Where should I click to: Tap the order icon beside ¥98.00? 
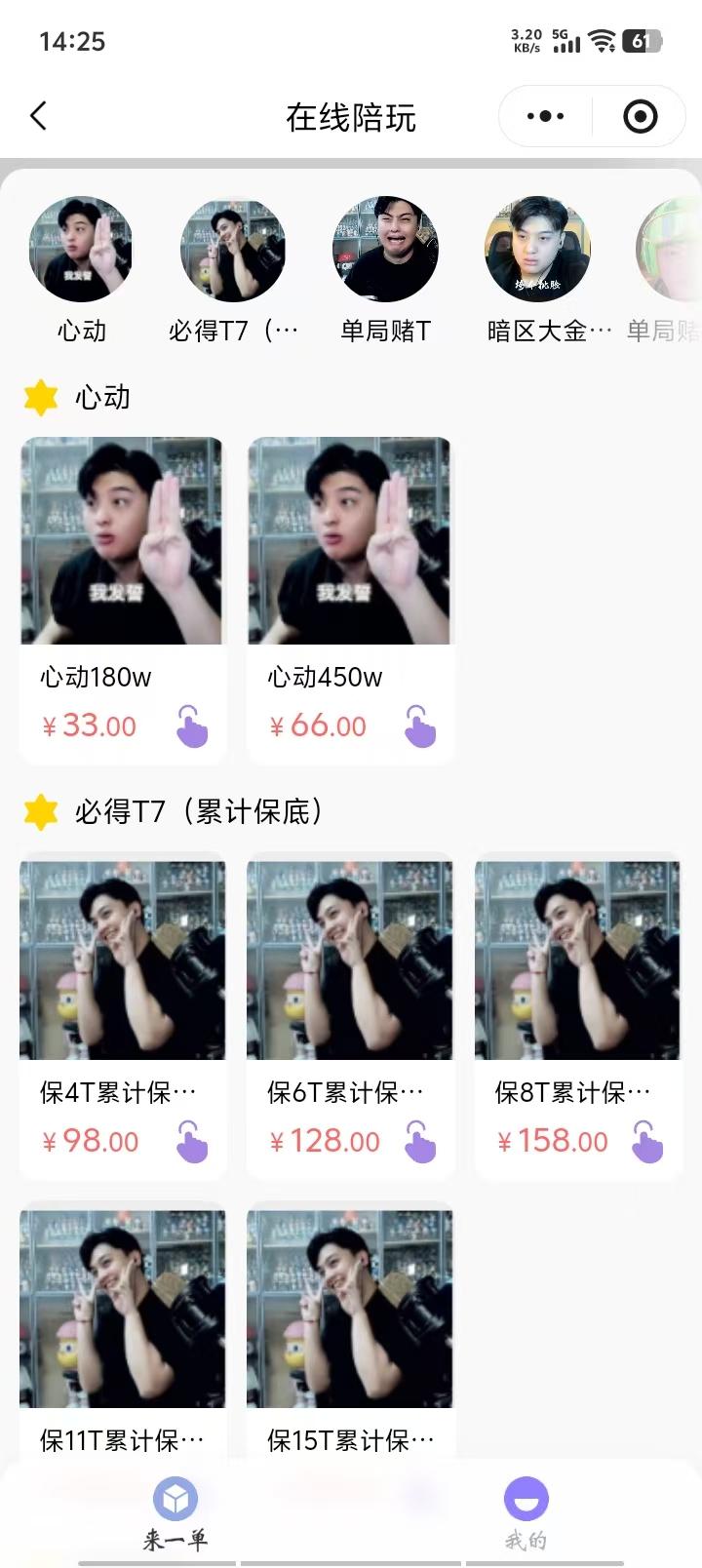point(192,1142)
